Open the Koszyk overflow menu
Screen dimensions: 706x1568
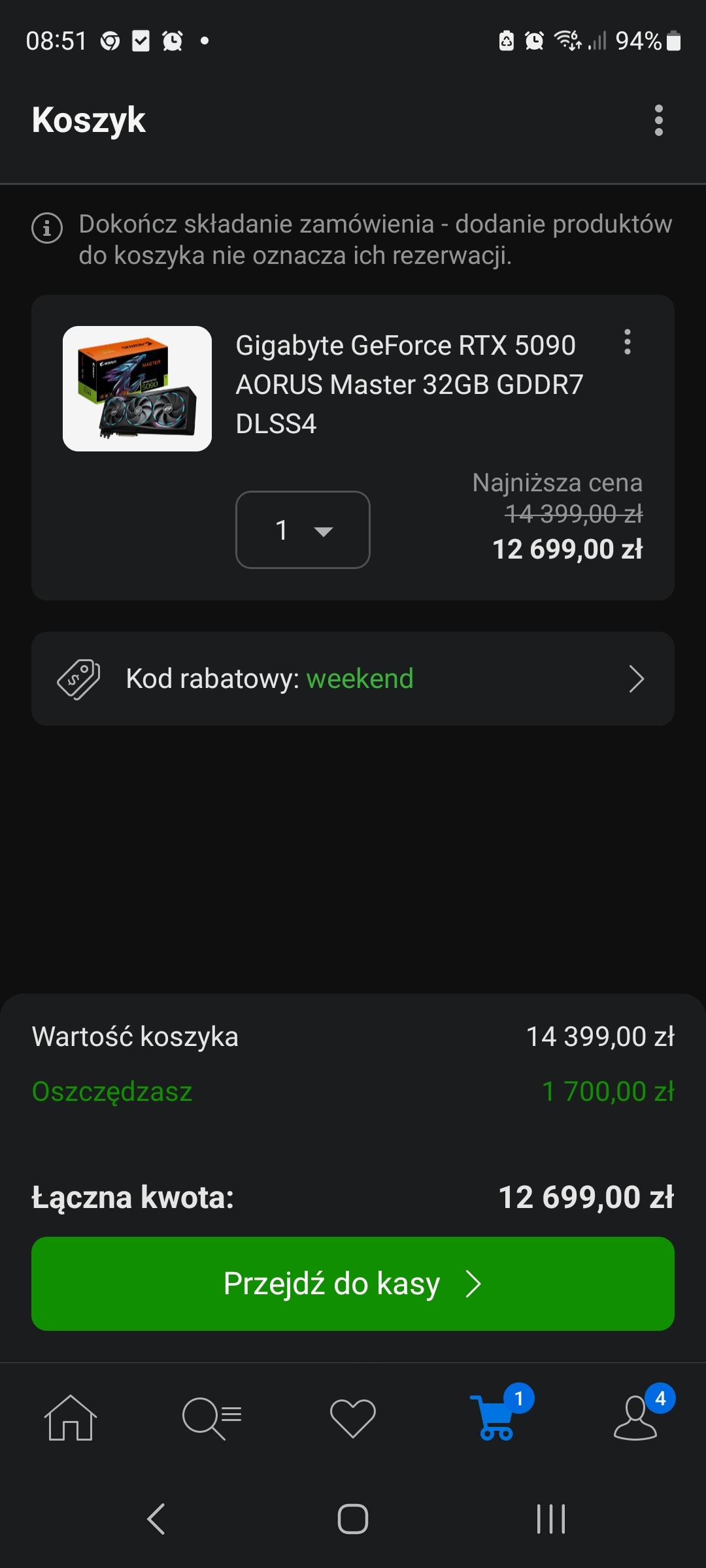658,120
